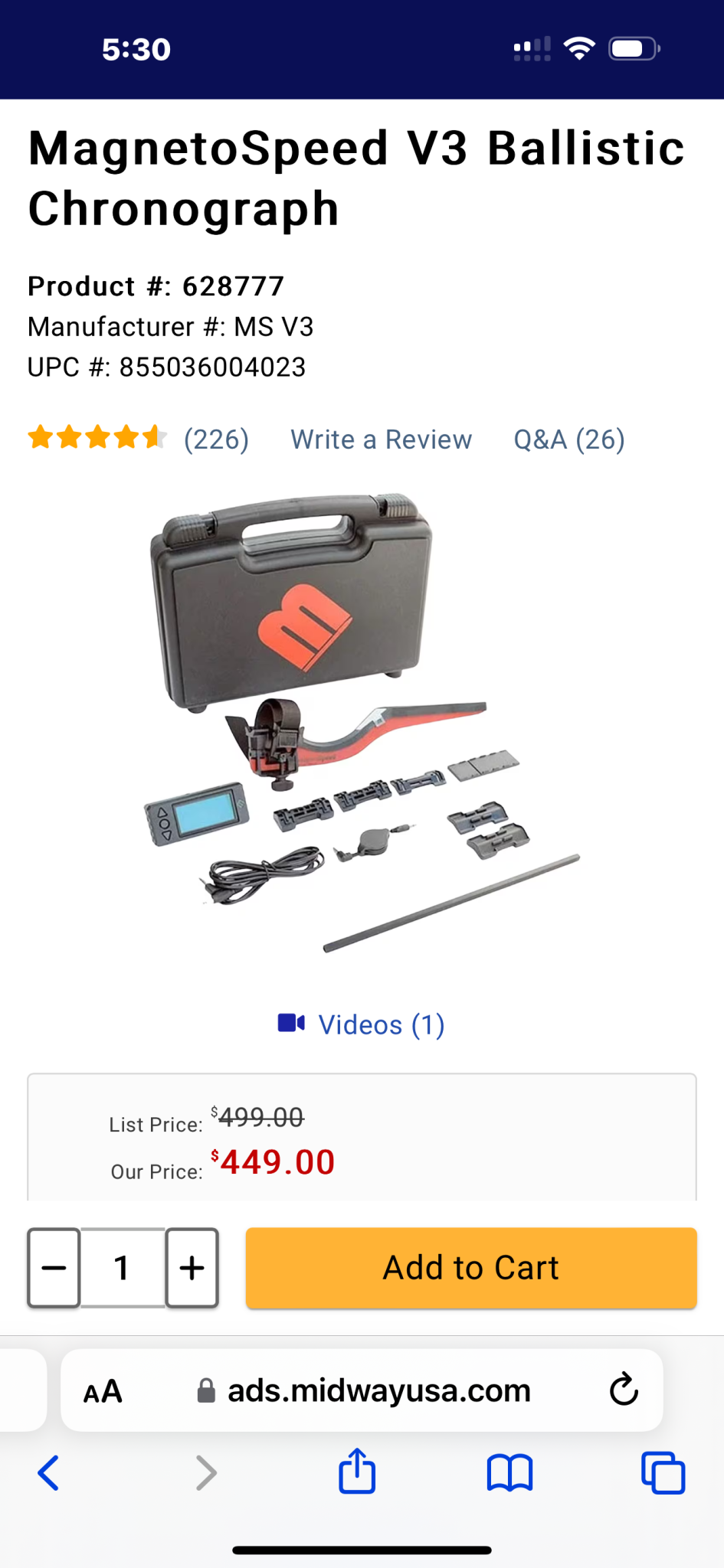Tap the quantity field
This screenshot has height=1568, width=724.
point(123,1268)
